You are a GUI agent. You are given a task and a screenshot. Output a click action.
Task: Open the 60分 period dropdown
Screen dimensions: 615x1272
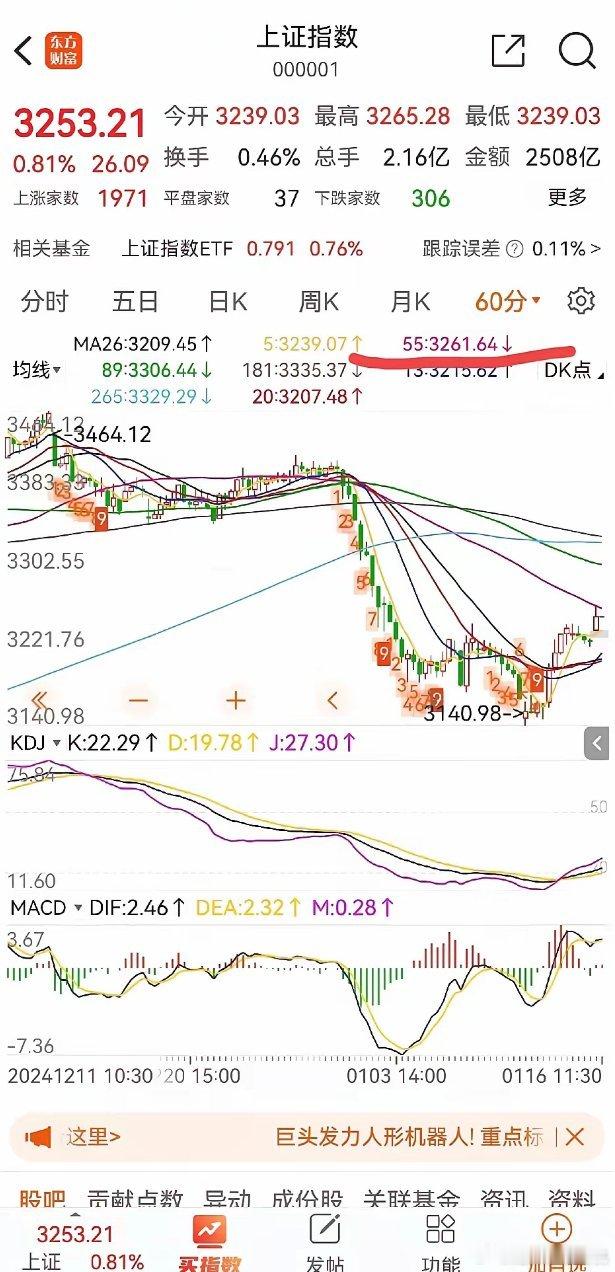tap(507, 301)
